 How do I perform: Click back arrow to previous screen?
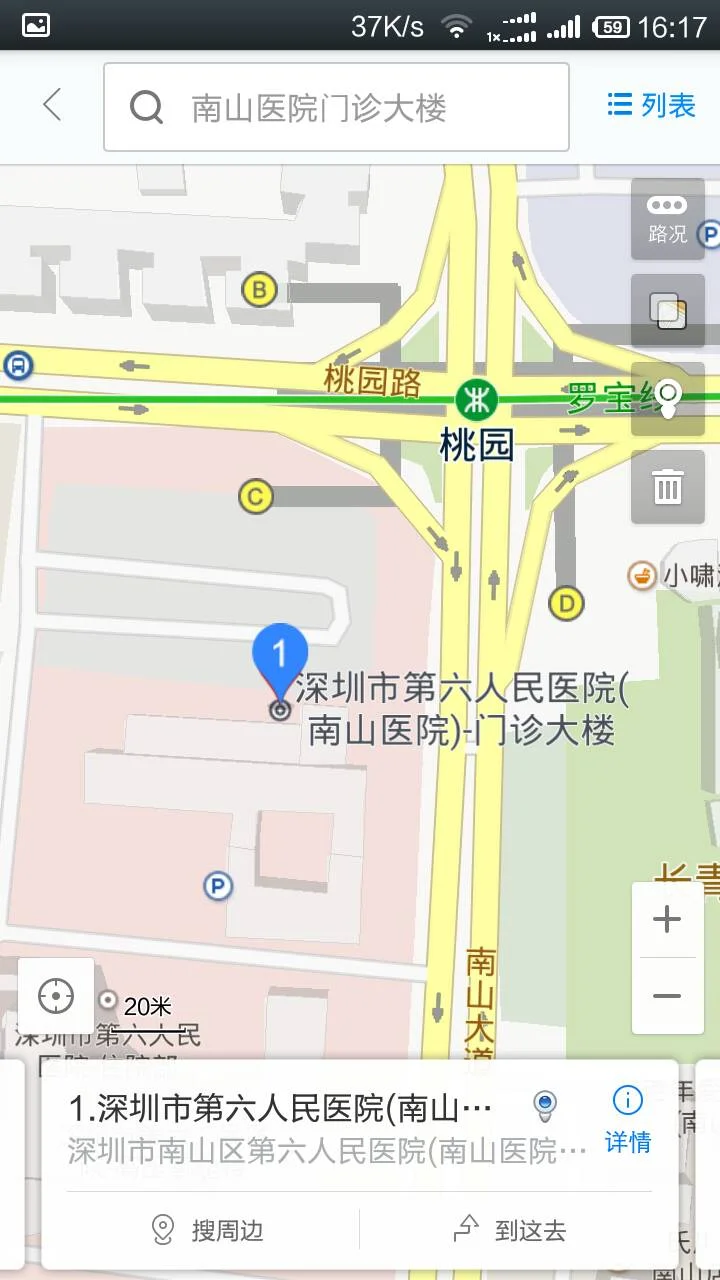coord(50,105)
